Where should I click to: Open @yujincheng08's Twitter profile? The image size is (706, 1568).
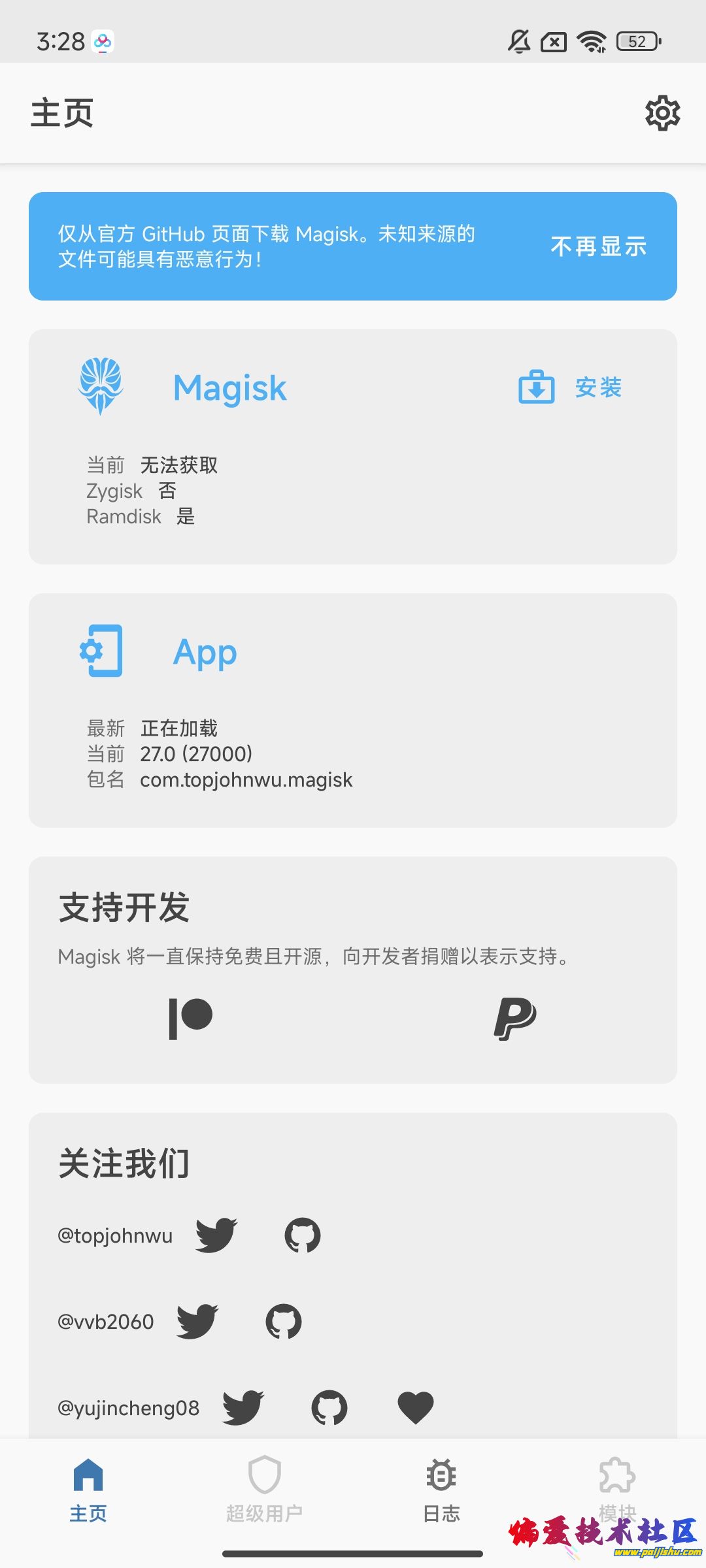coord(243,1407)
